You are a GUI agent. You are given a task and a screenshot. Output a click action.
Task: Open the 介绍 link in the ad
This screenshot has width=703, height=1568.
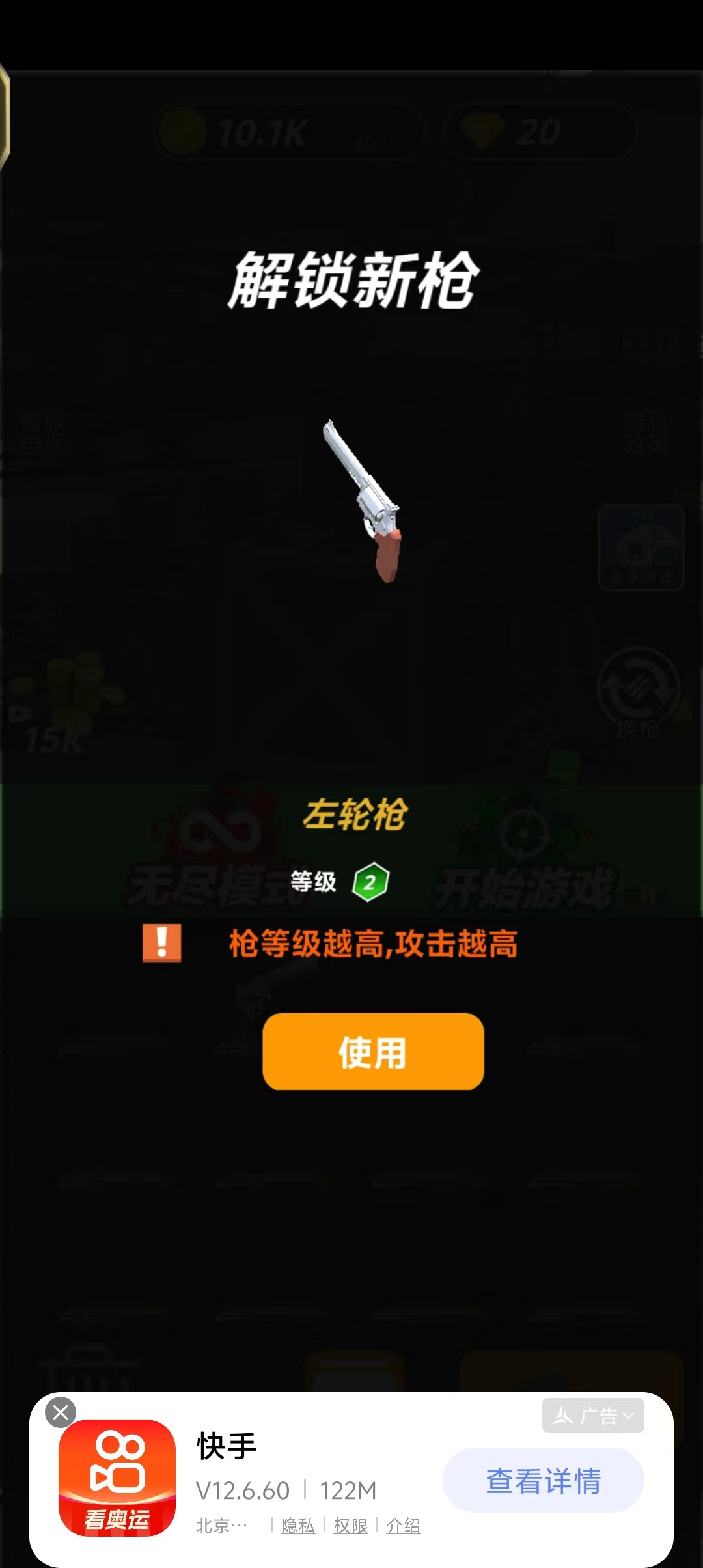pos(404,1525)
